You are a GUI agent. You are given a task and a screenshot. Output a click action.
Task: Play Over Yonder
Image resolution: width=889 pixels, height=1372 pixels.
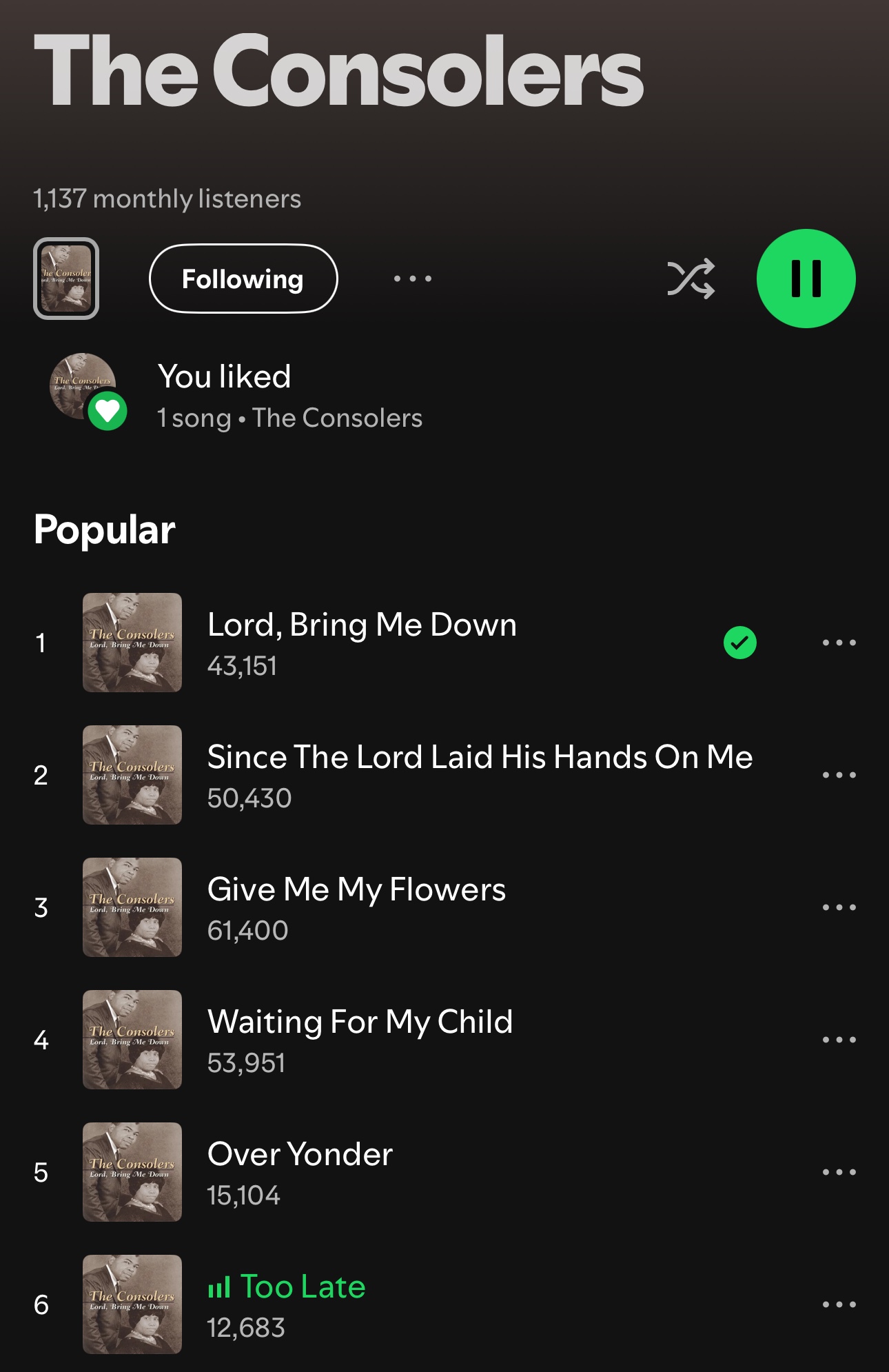click(x=300, y=1171)
